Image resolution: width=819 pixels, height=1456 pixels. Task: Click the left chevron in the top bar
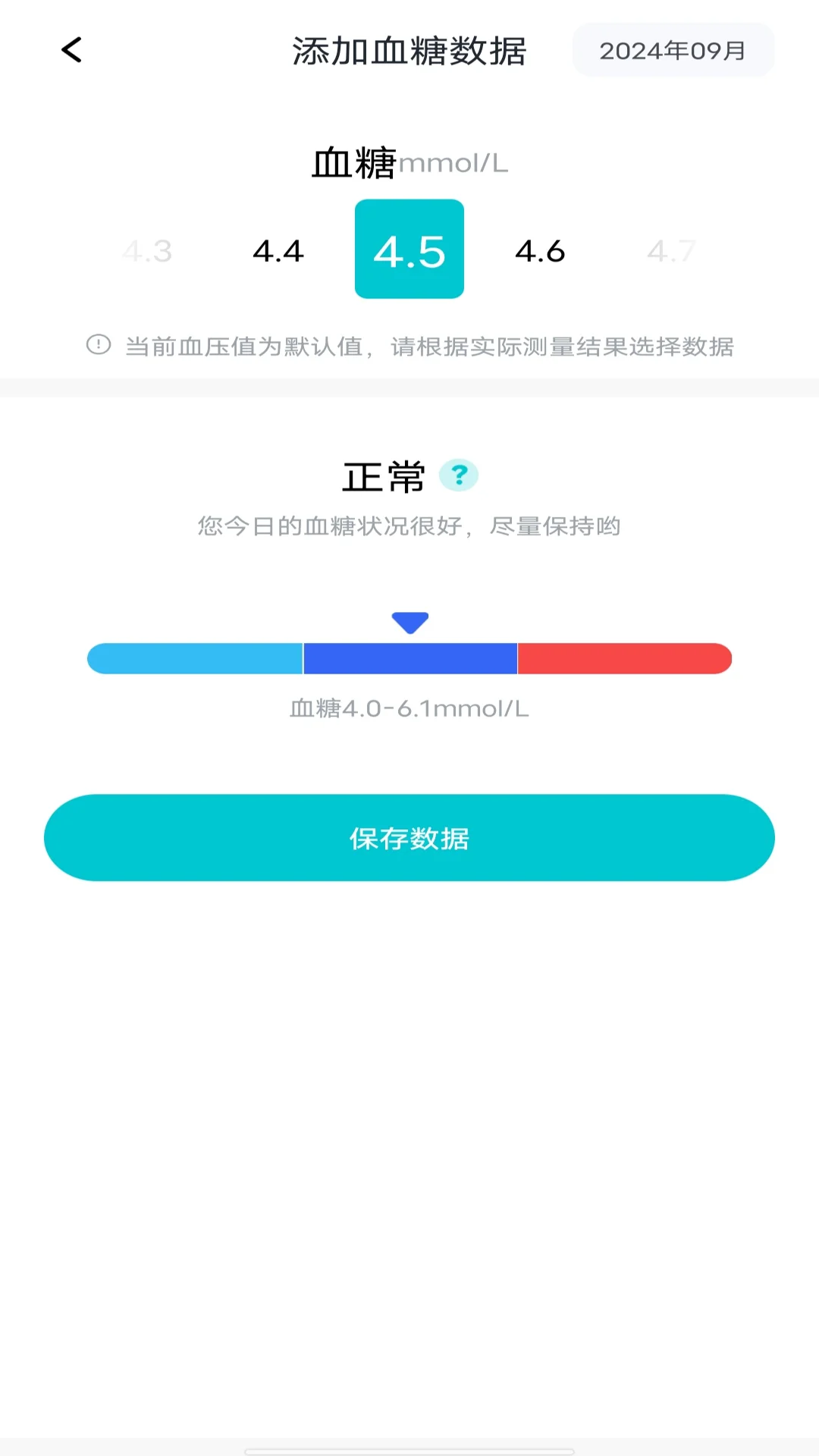tap(71, 51)
